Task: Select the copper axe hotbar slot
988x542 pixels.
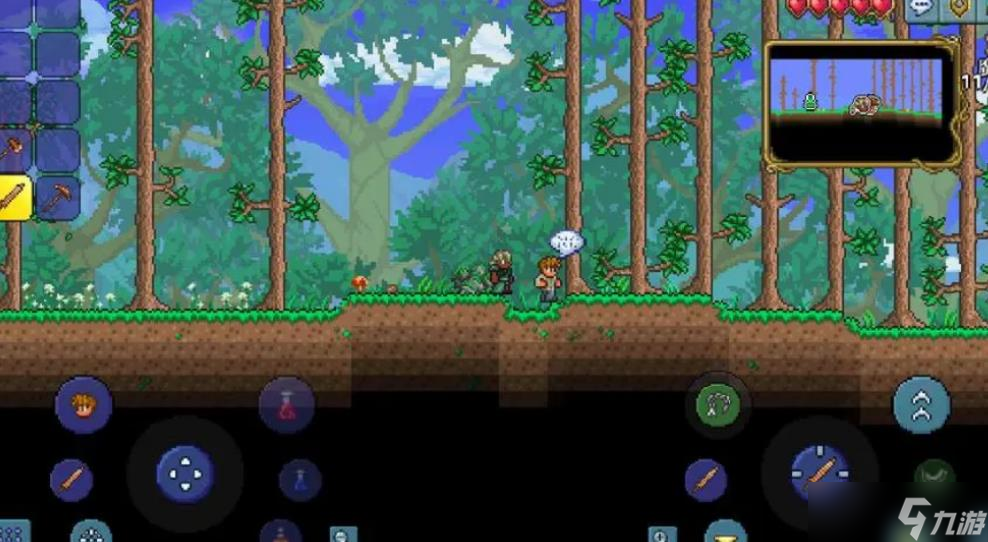Action: [14, 151]
